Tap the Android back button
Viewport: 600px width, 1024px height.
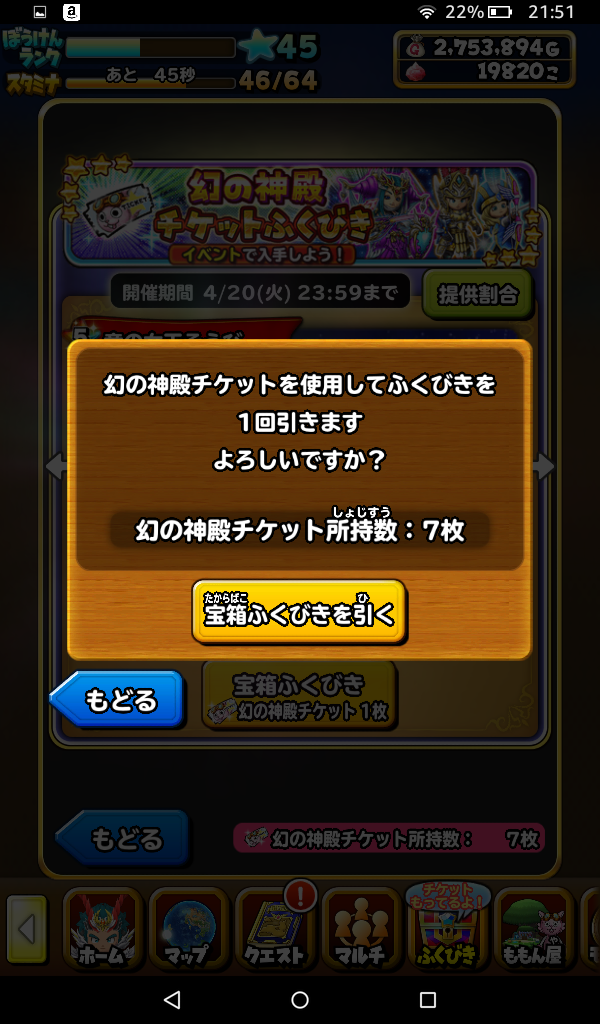tap(172, 999)
